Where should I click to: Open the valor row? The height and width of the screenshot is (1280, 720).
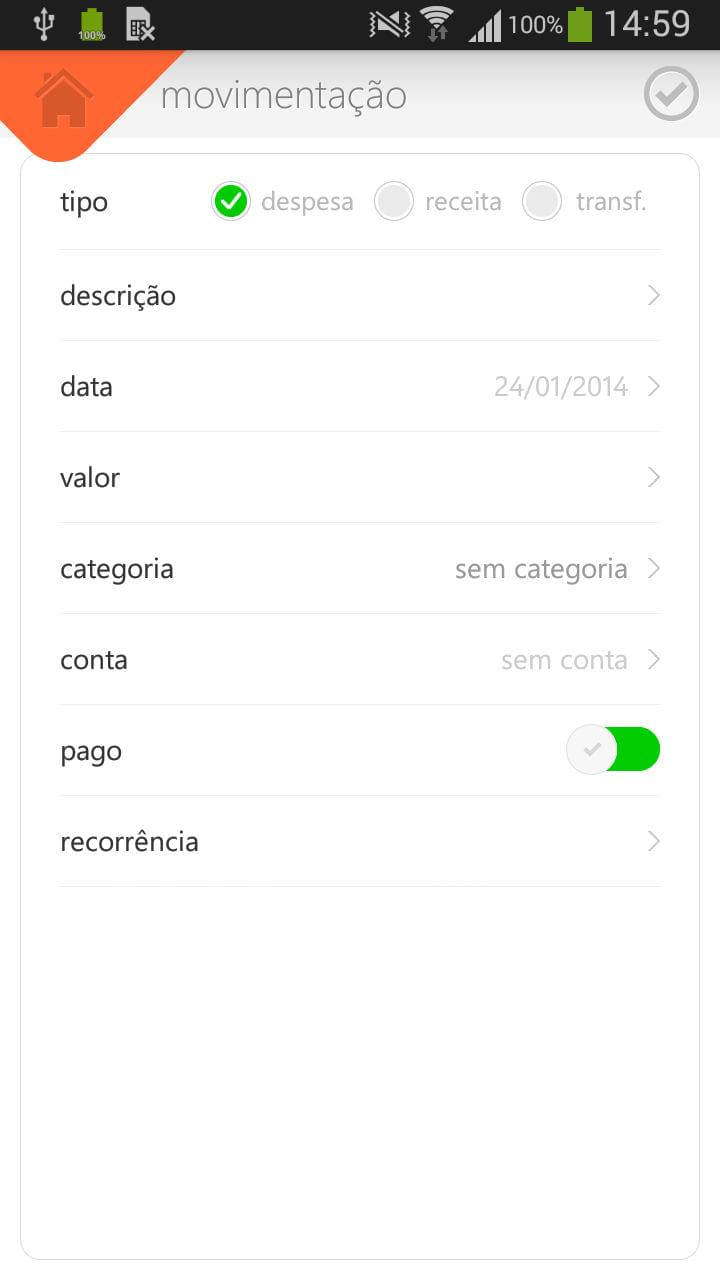360,477
